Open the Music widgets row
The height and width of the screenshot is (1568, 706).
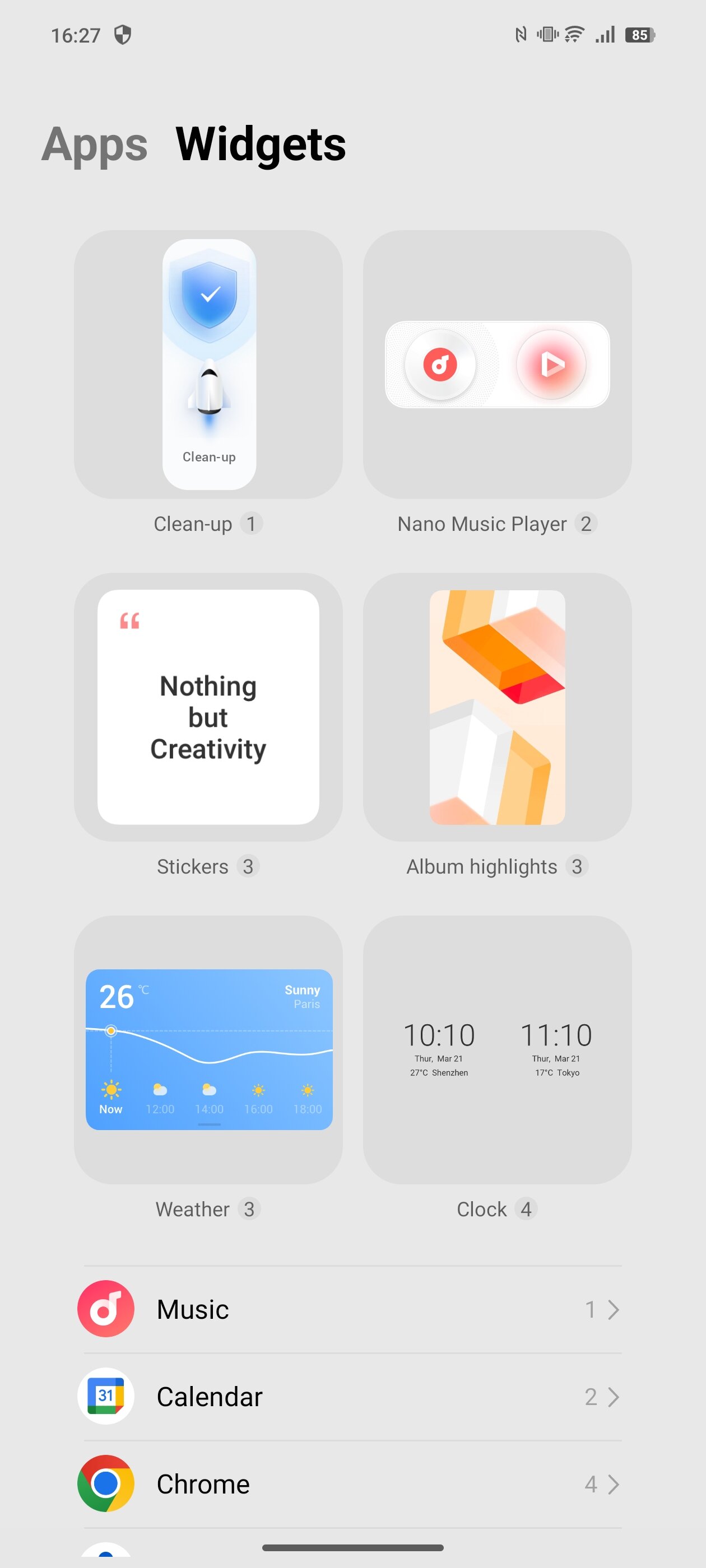tap(352, 1309)
